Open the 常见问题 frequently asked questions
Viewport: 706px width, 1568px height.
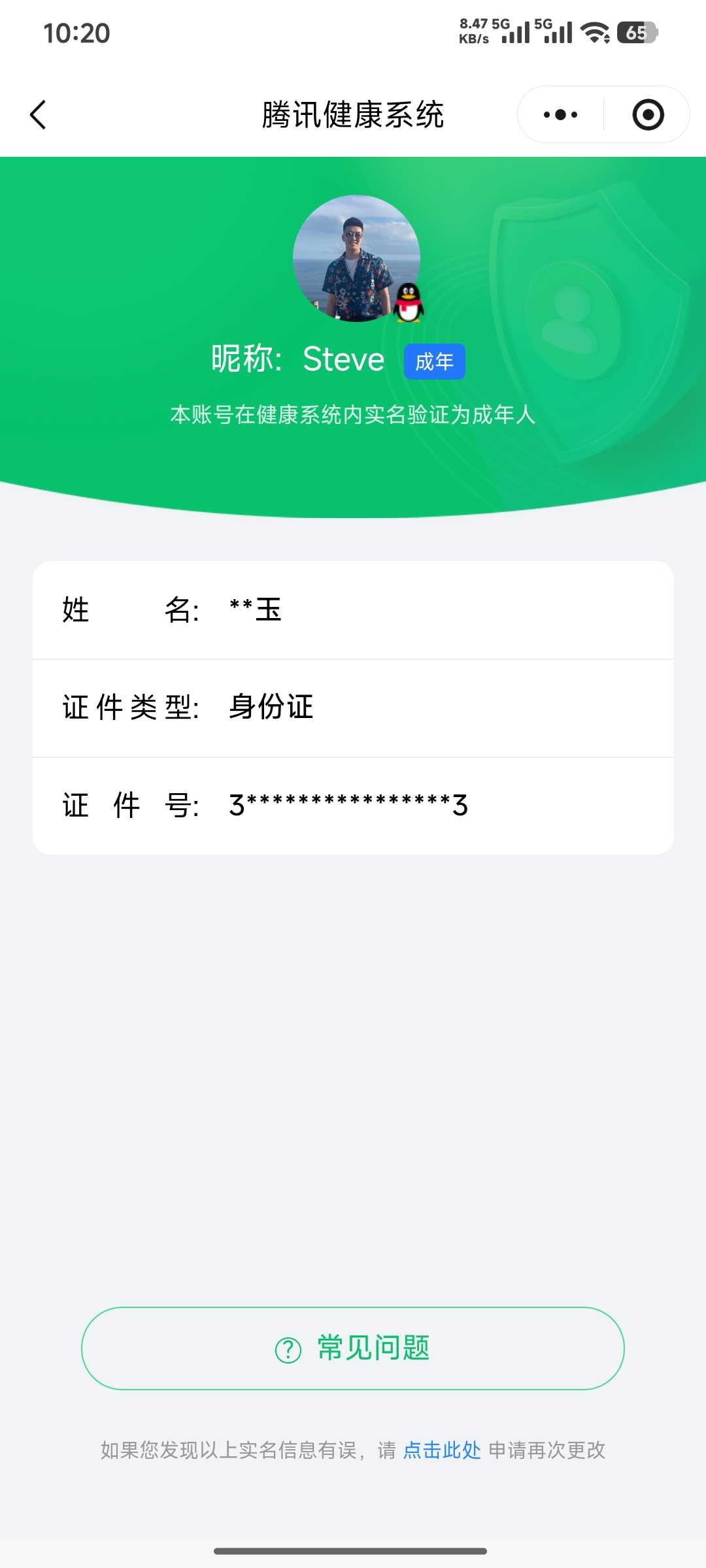click(353, 1348)
